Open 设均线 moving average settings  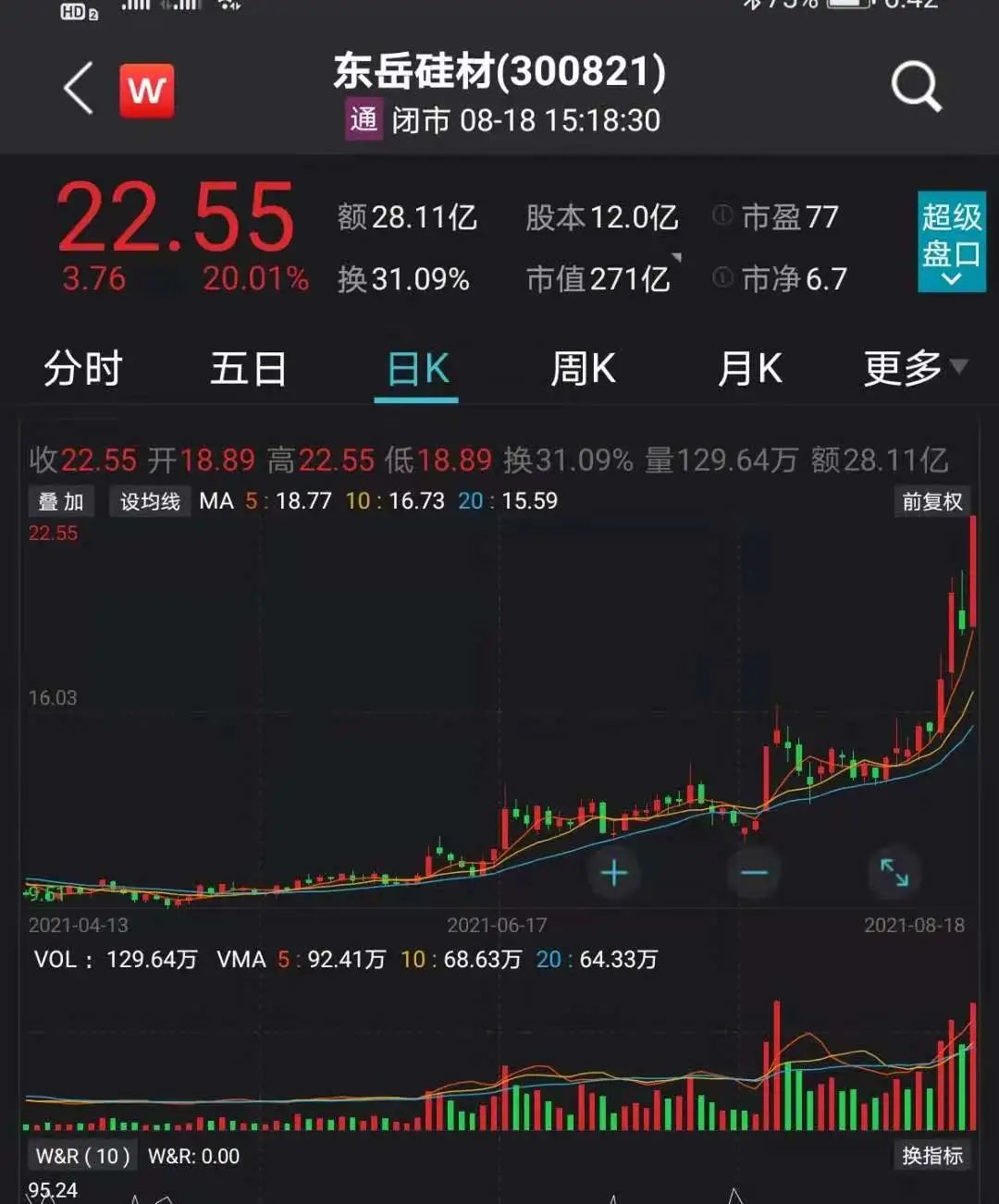tap(150, 501)
